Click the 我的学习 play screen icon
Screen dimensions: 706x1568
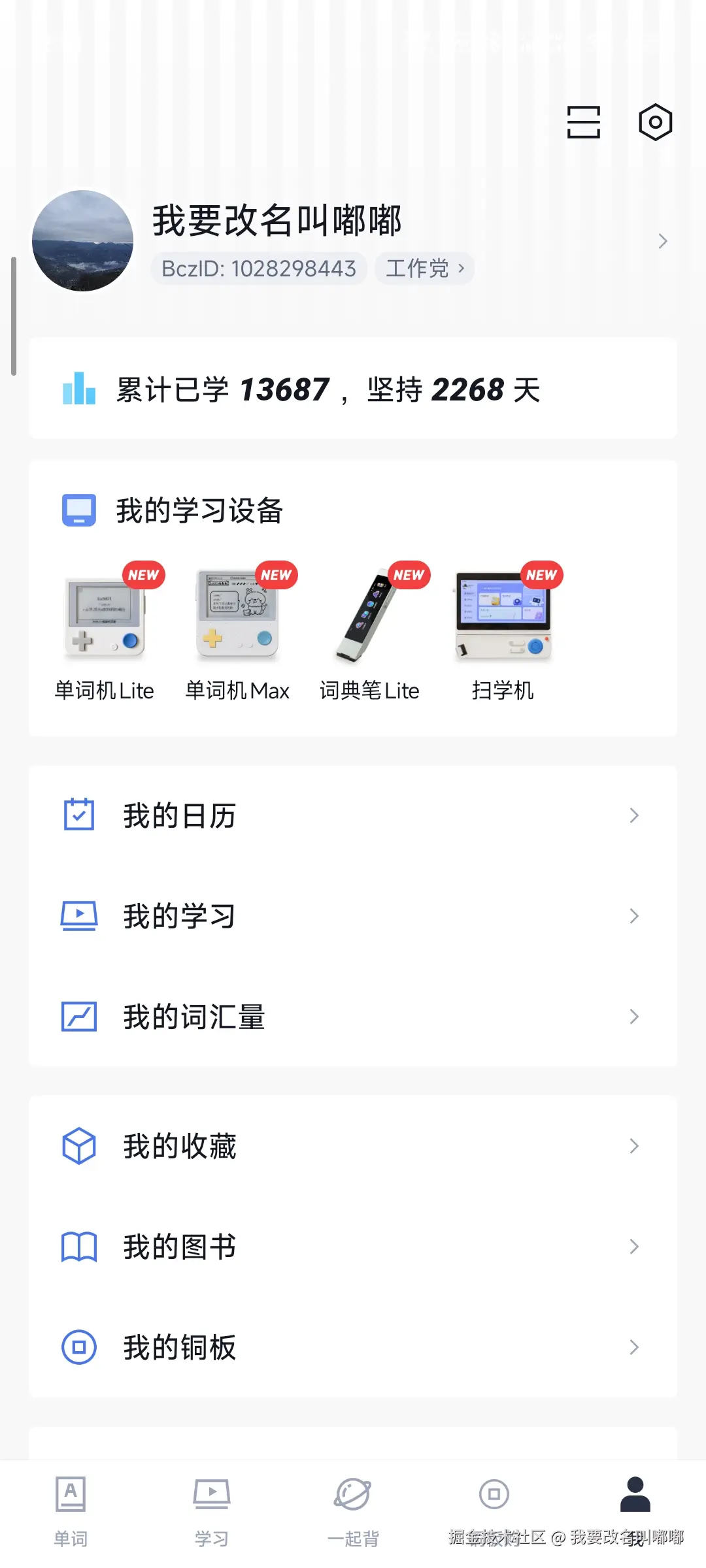tap(78, 916)
